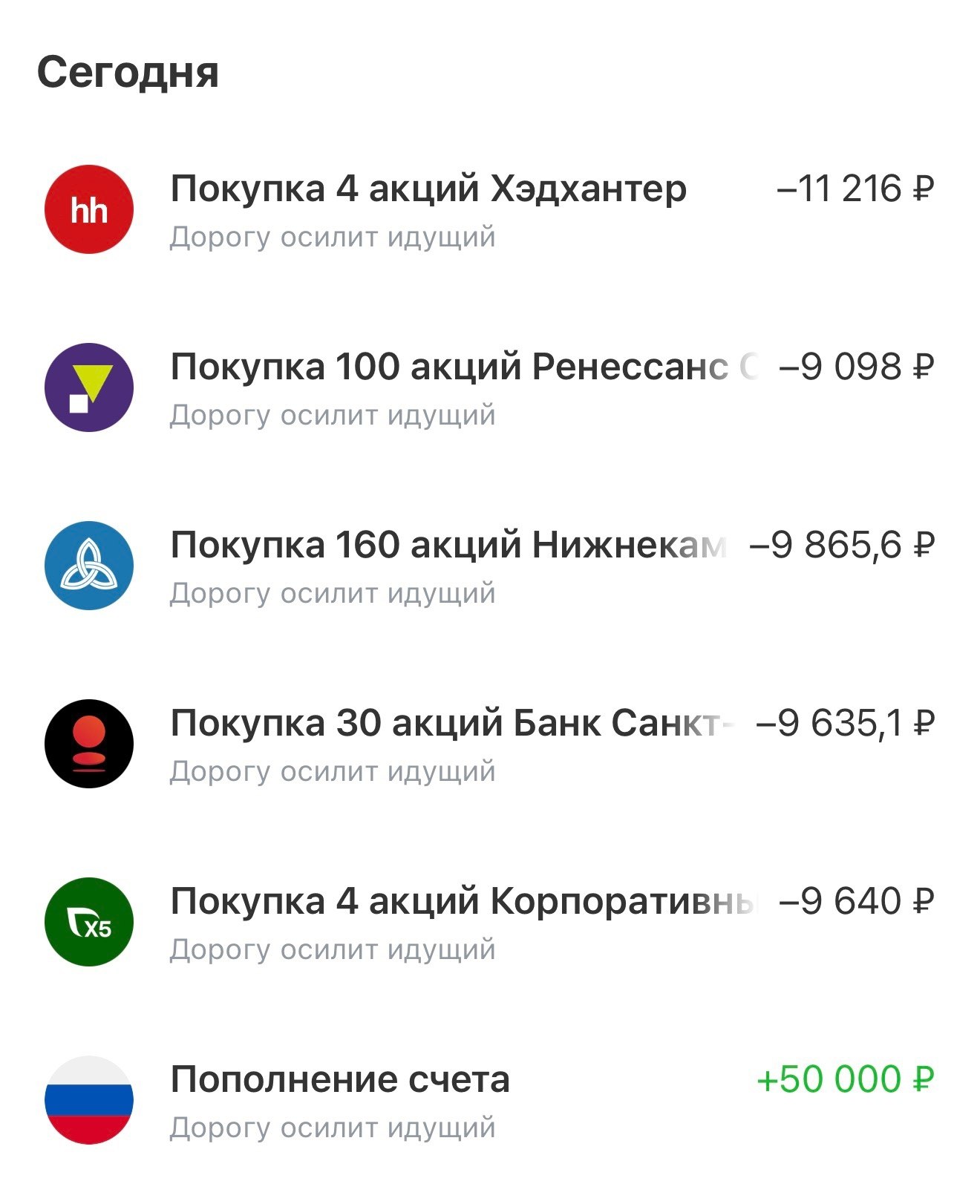
Task: Click the green X5 logo icon
Action: coord(89,920)
